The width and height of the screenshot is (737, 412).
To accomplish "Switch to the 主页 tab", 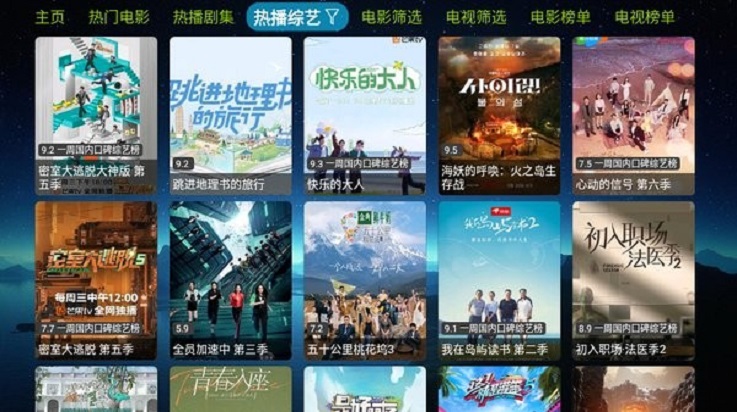I will click(x=50, y=17).
